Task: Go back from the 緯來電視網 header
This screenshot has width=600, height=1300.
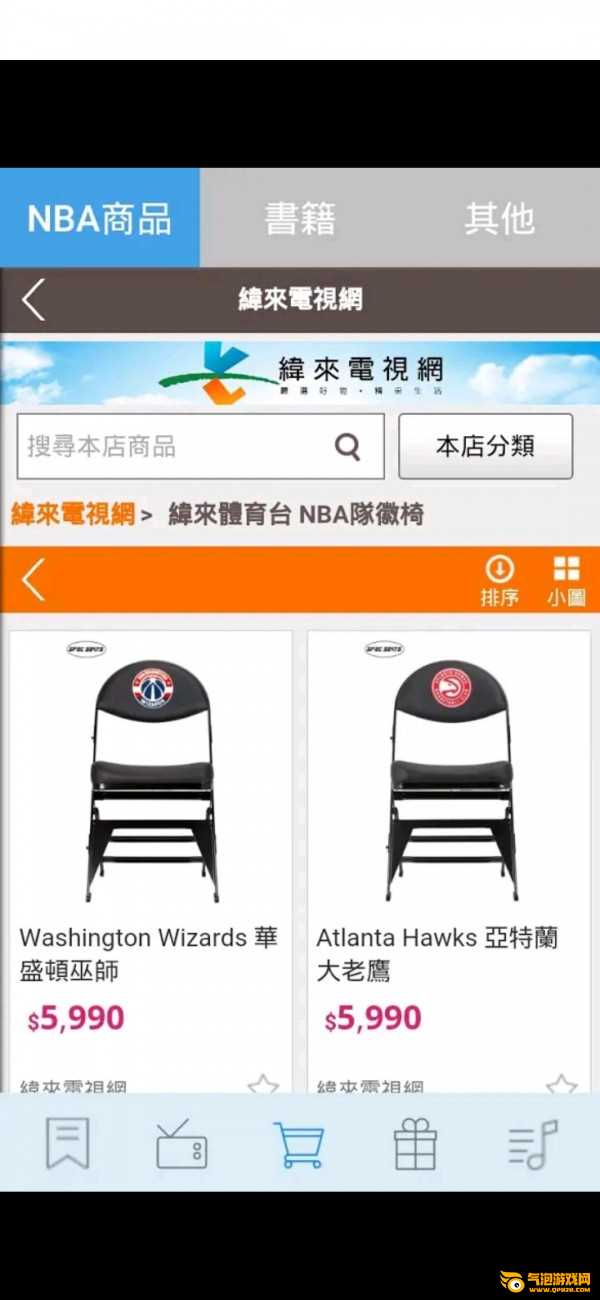Action: [33, 300]
